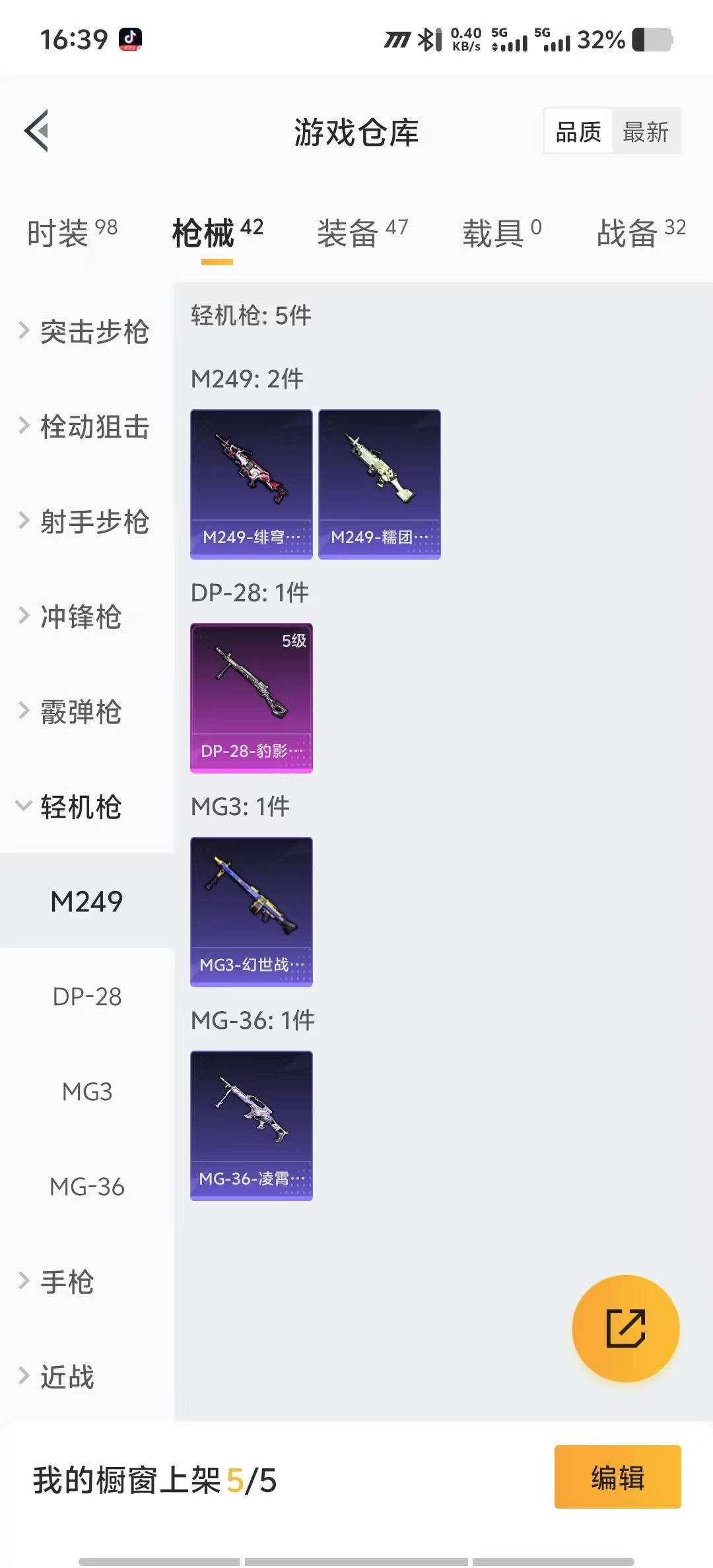Image resolution: width=713 pixels, height=1568 pixels.
Task: Tap 编辑 to edit showcase
Action: [617, 1477]
